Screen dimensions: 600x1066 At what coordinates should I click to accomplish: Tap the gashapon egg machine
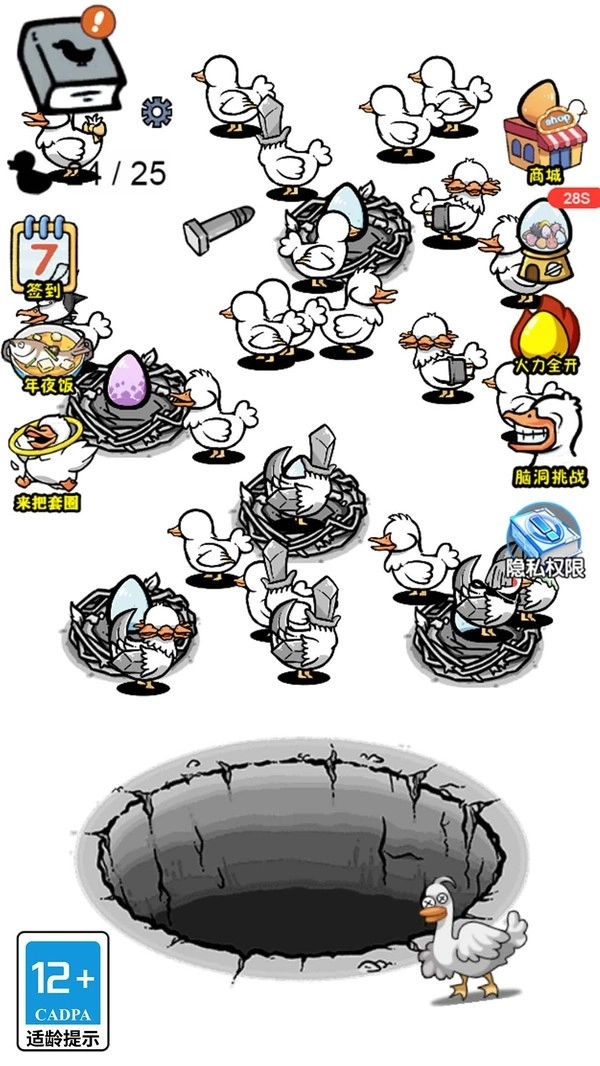544,245
